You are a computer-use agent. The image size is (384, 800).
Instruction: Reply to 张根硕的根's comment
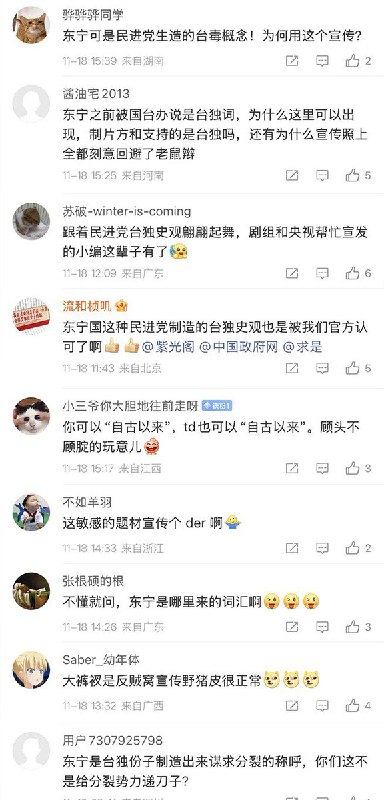pyautogui.click(x=322, y=627)
